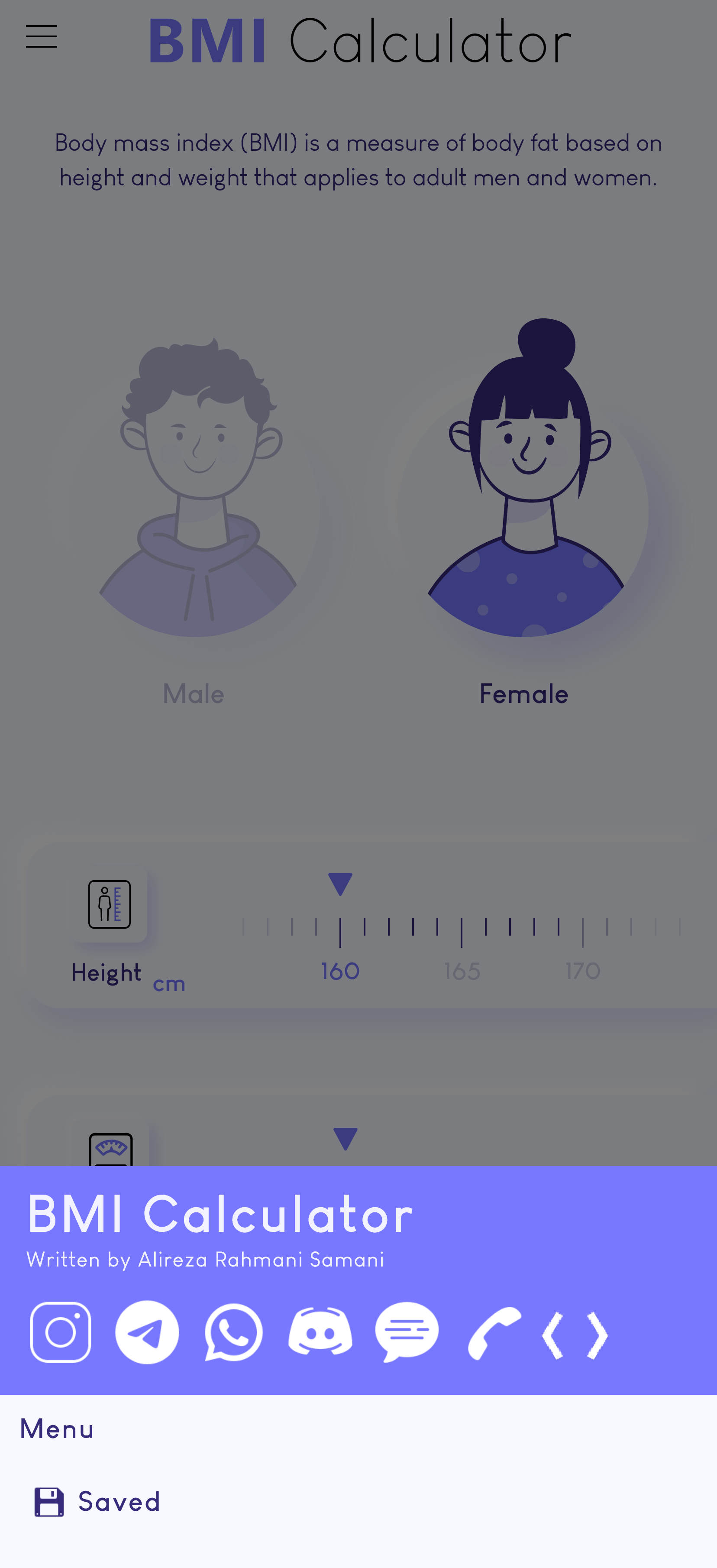
Task: Open the Telegram contact icon
Action: point(147,1332)
